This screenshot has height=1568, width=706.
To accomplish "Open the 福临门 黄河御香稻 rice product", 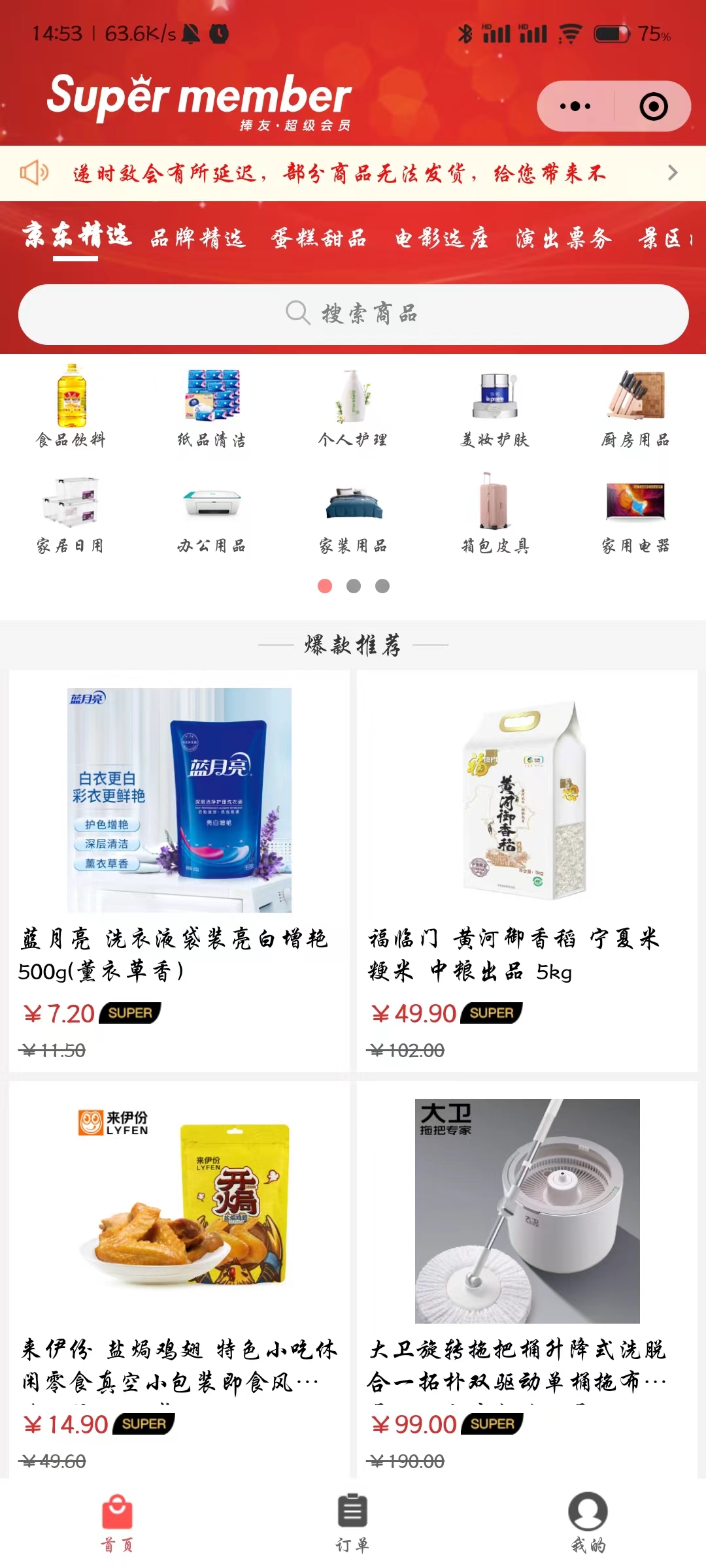I will tap(527, 849).
